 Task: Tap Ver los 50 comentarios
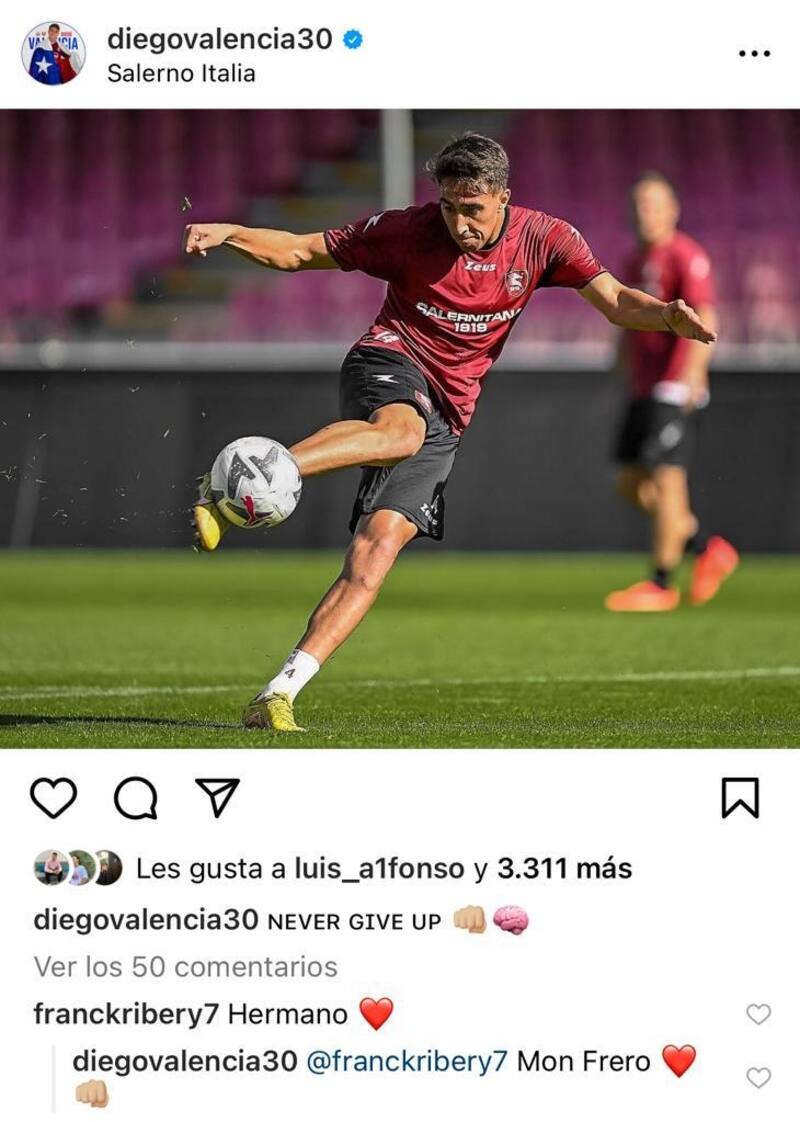[x=185, y=967]
